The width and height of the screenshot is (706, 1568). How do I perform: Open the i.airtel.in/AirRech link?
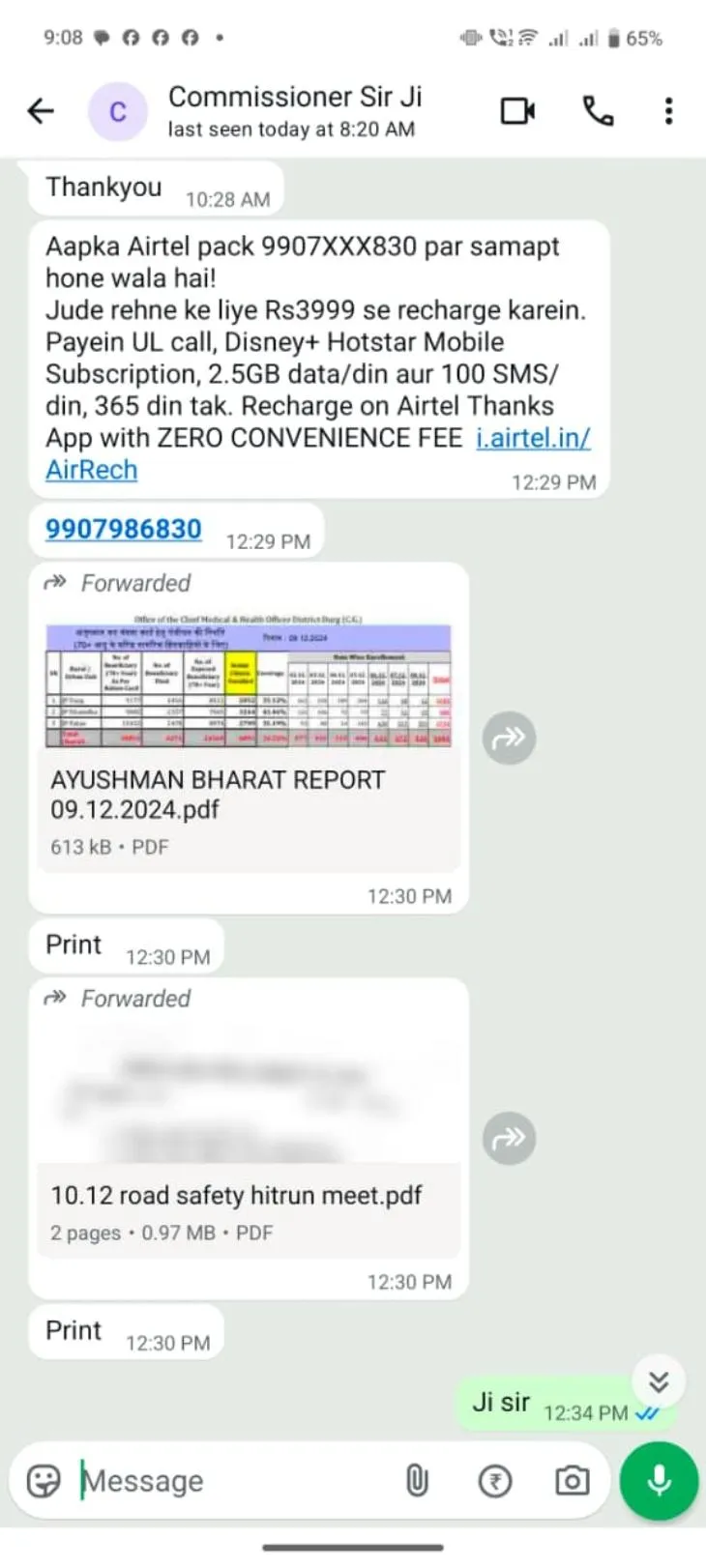coord(532,438)
